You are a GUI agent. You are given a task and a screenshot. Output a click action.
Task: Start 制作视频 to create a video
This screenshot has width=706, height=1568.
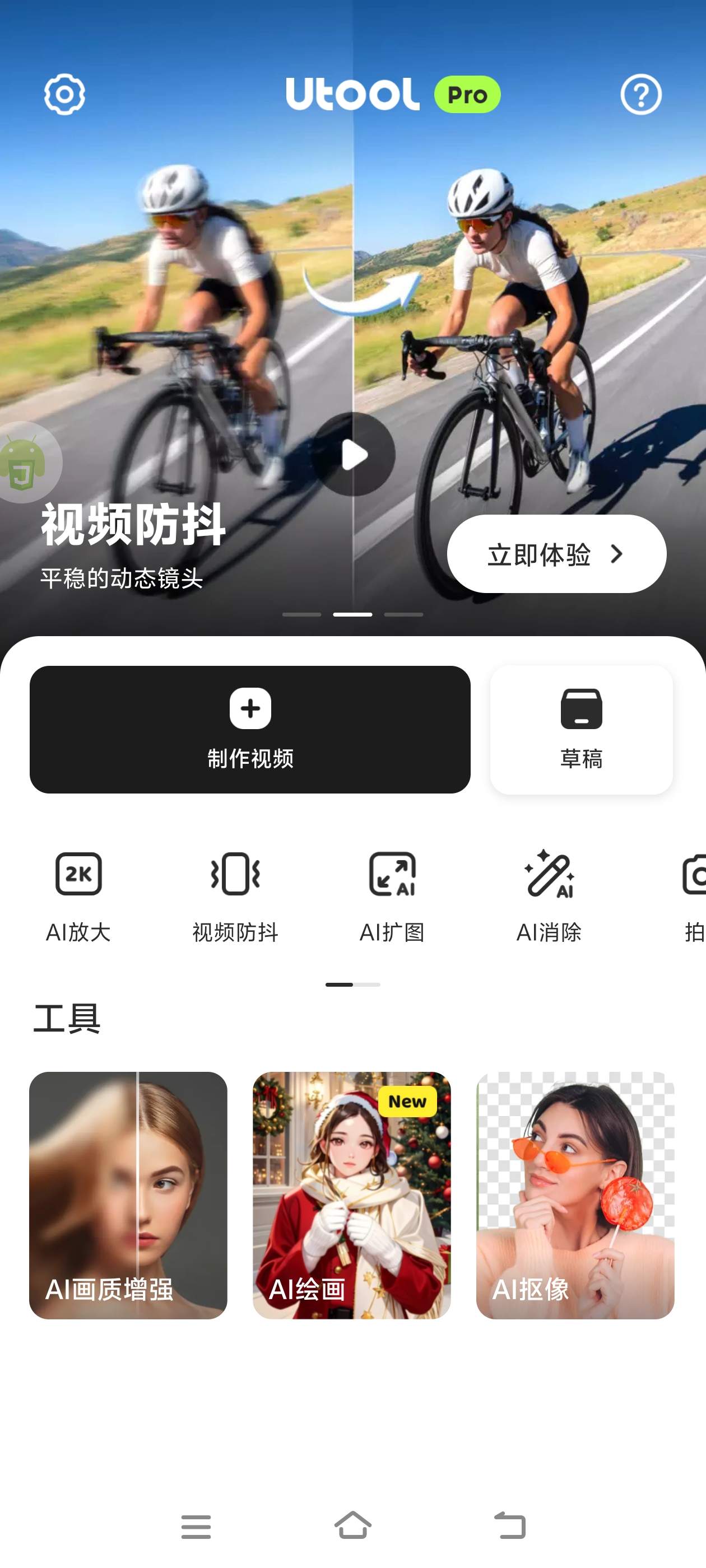tap(250, 729)
